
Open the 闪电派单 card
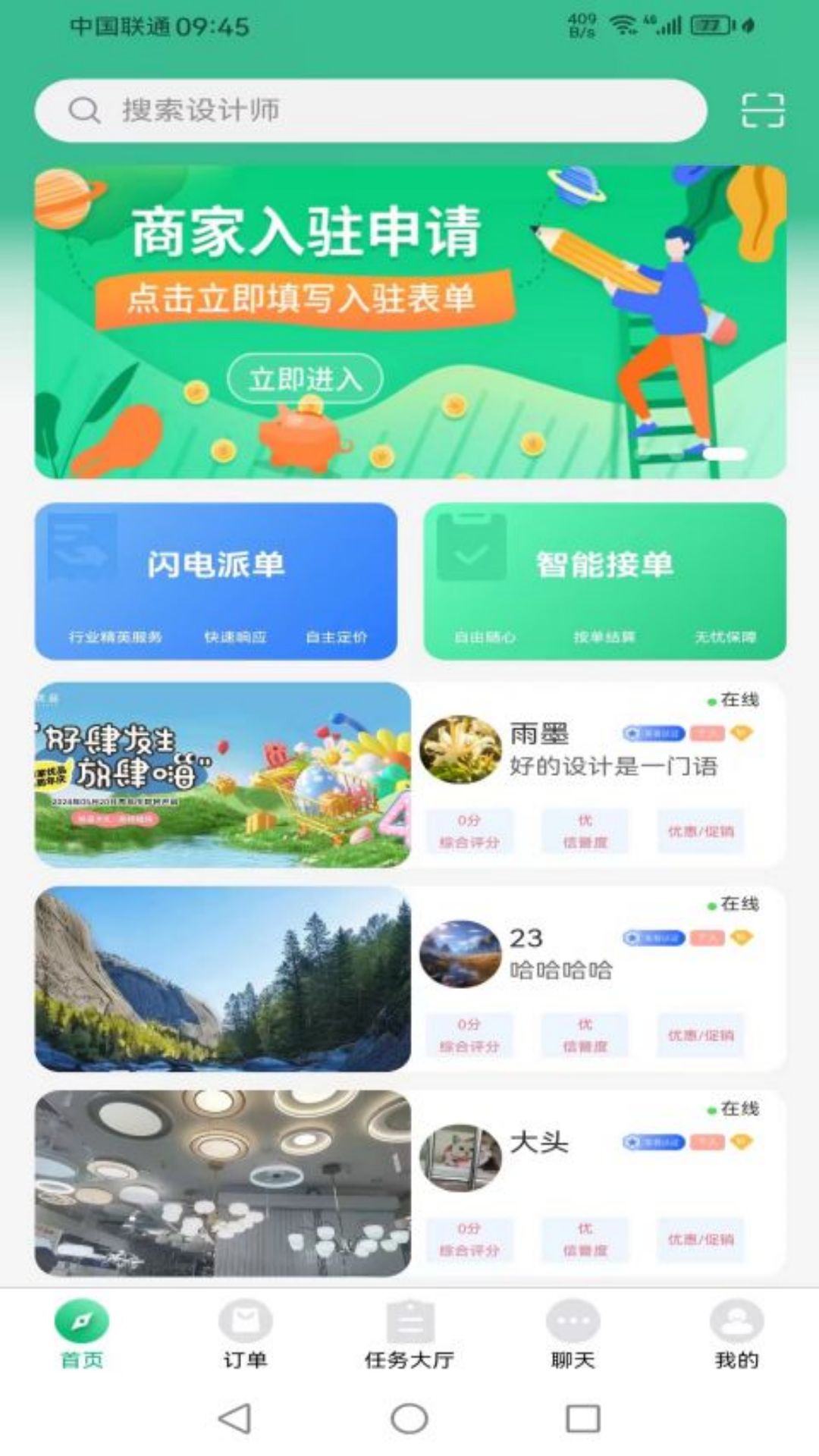point(216,581)
